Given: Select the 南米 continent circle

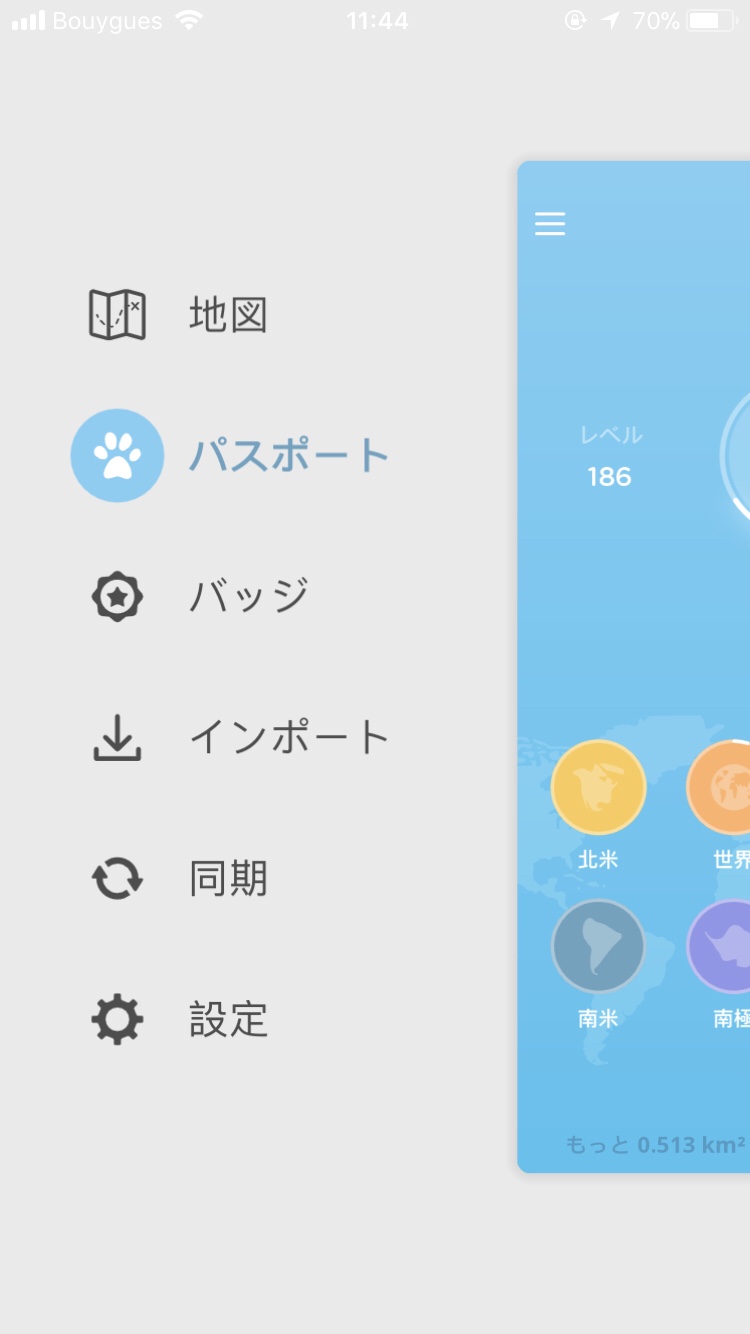Looking at the screenshot, I should coord(598,947).
